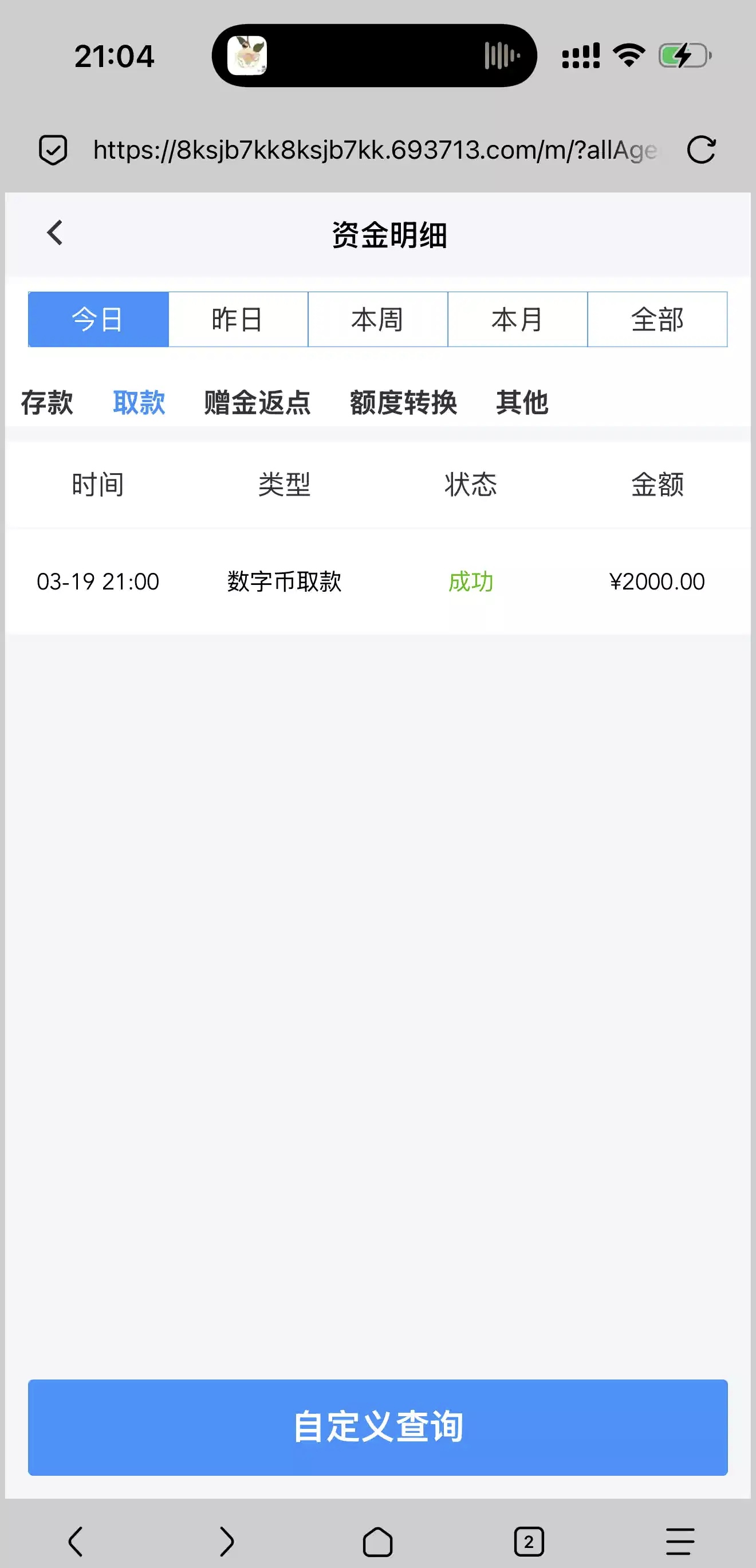The height and width of the screenshot is (1568, 756).
Task: Tap the URL address field
Action: (375, 150)
